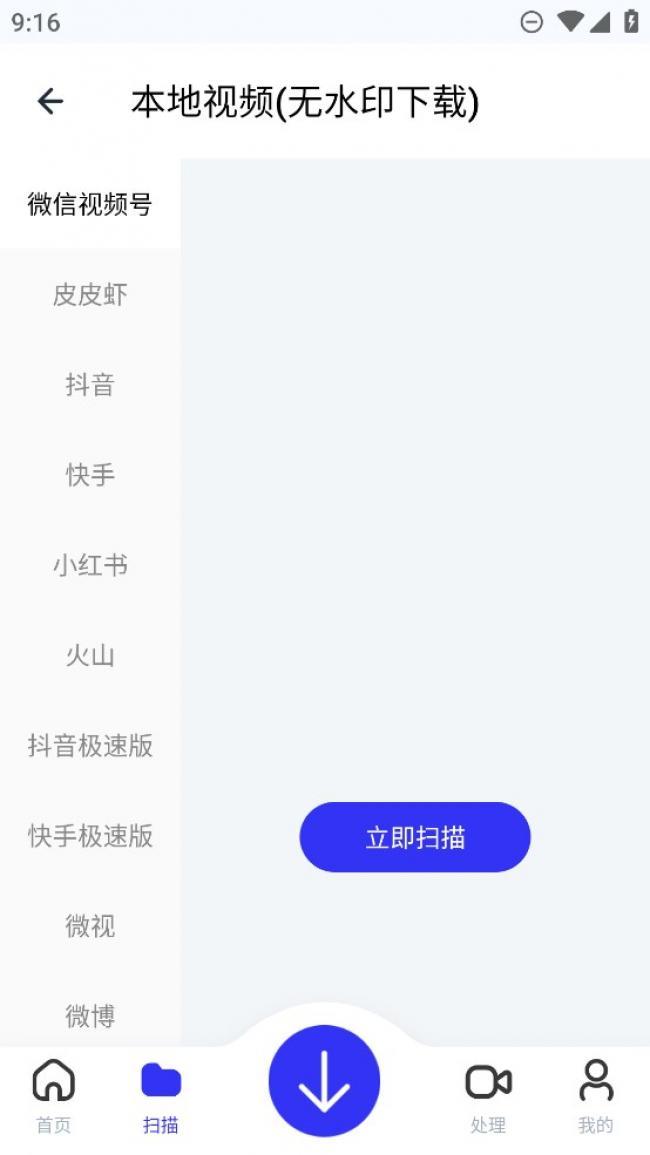Switch to the 皮皮虾 category

(x=90, y=294)
